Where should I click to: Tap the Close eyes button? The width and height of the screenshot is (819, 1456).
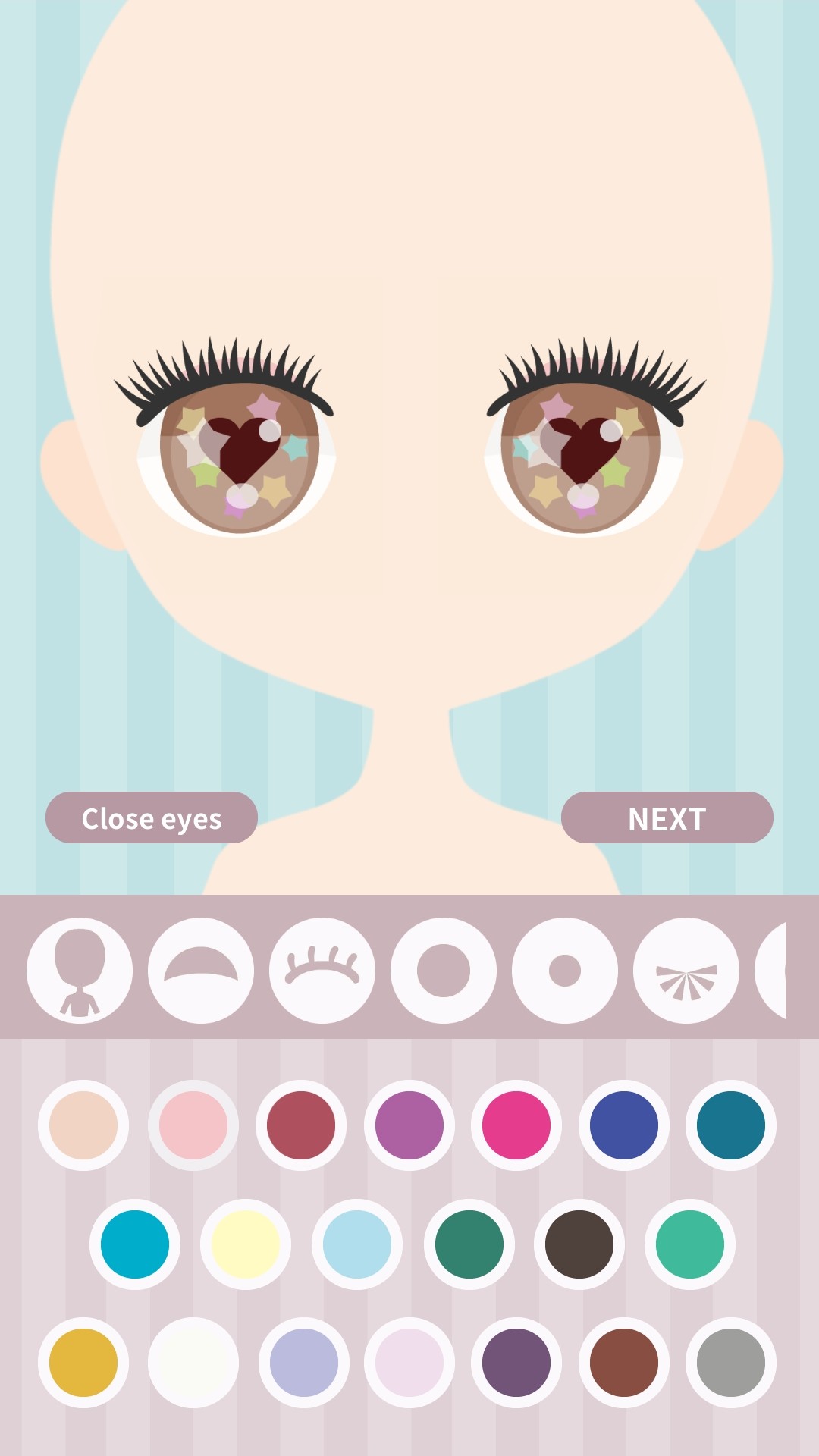[x=152, y=817]
